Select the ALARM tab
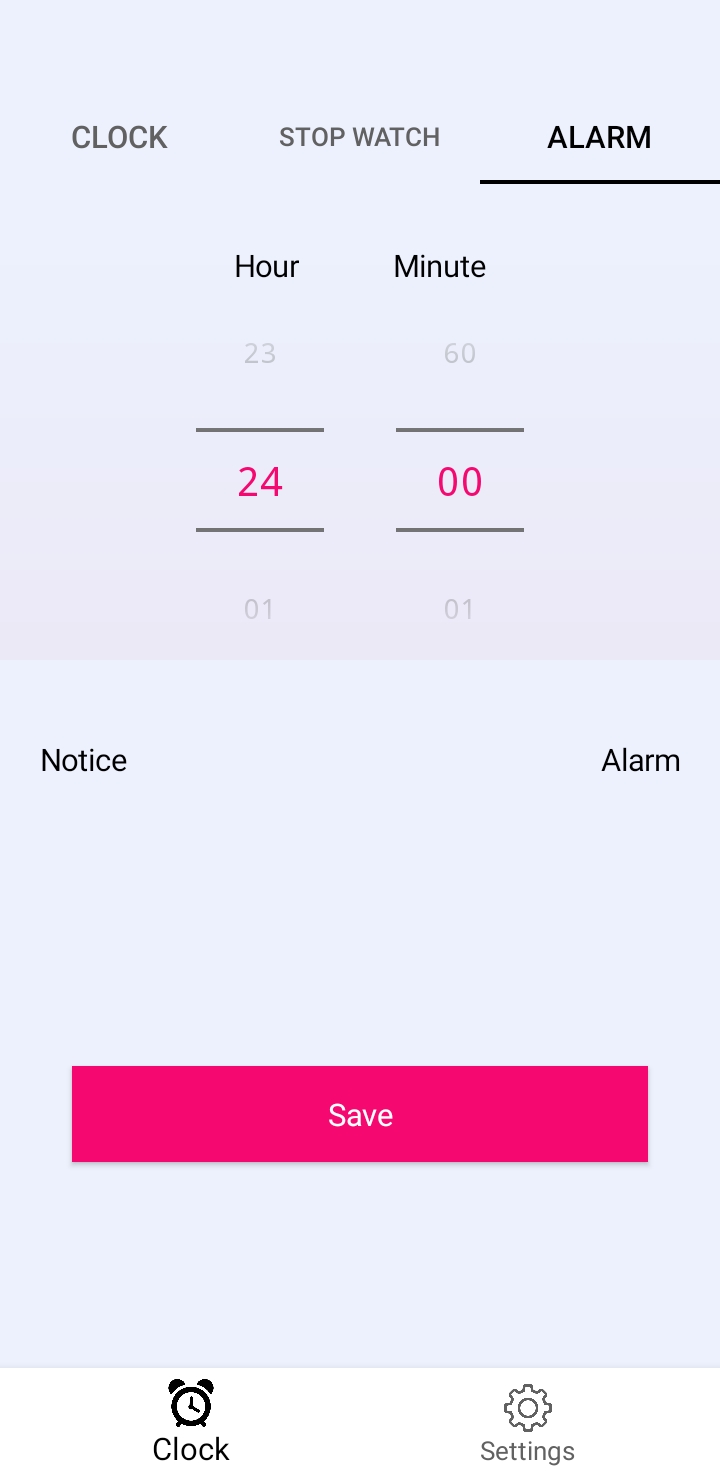720x1480 pixels. click(599, 137)
